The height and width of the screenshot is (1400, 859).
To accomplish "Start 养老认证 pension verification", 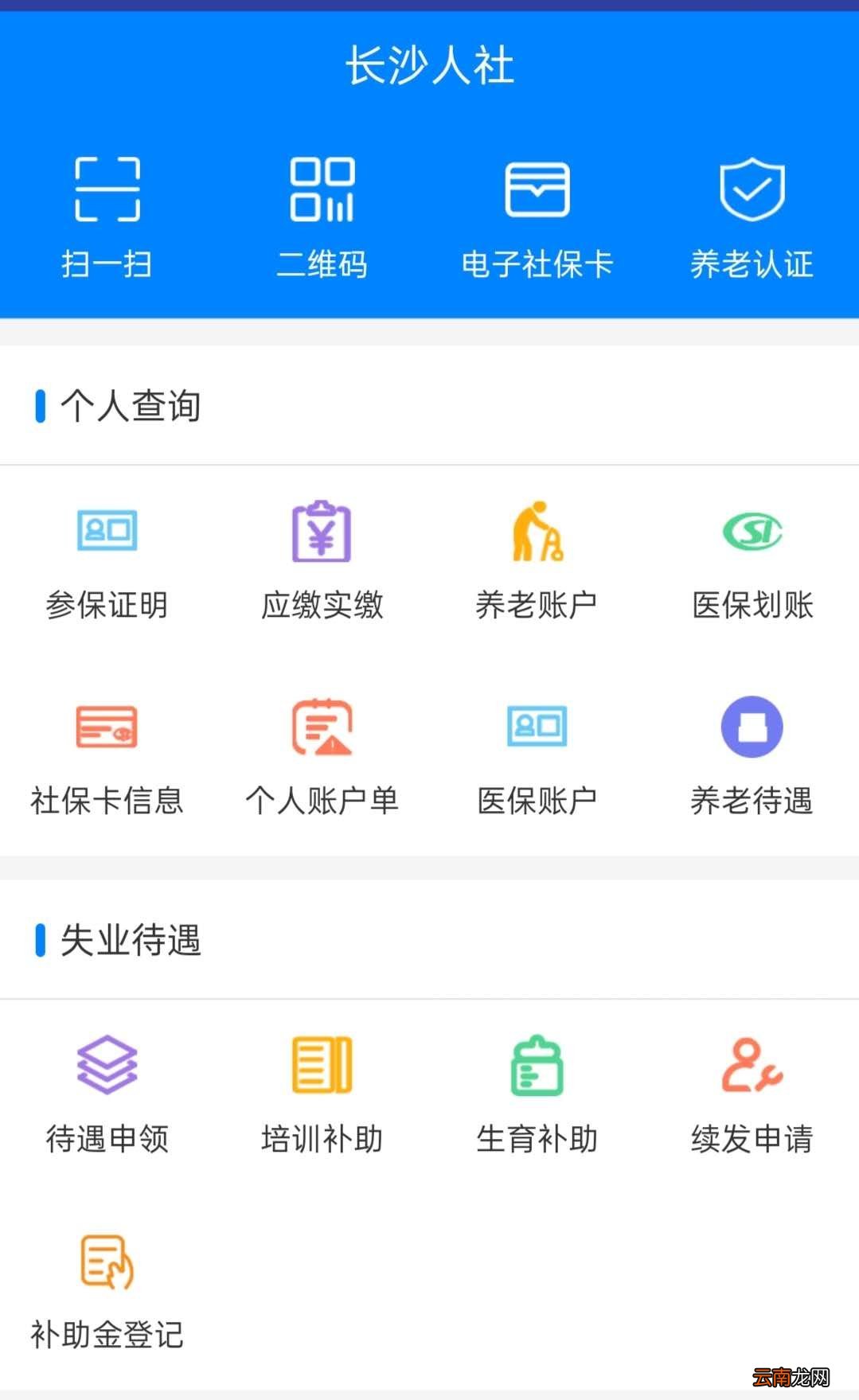I will (x=752, y=215).
